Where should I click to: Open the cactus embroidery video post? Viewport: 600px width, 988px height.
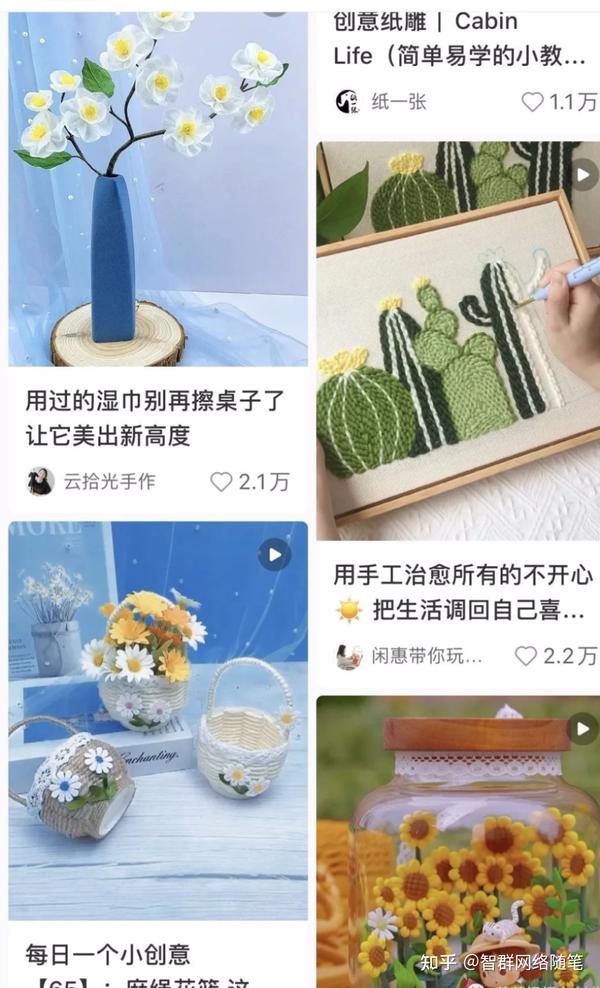(458, 340)
